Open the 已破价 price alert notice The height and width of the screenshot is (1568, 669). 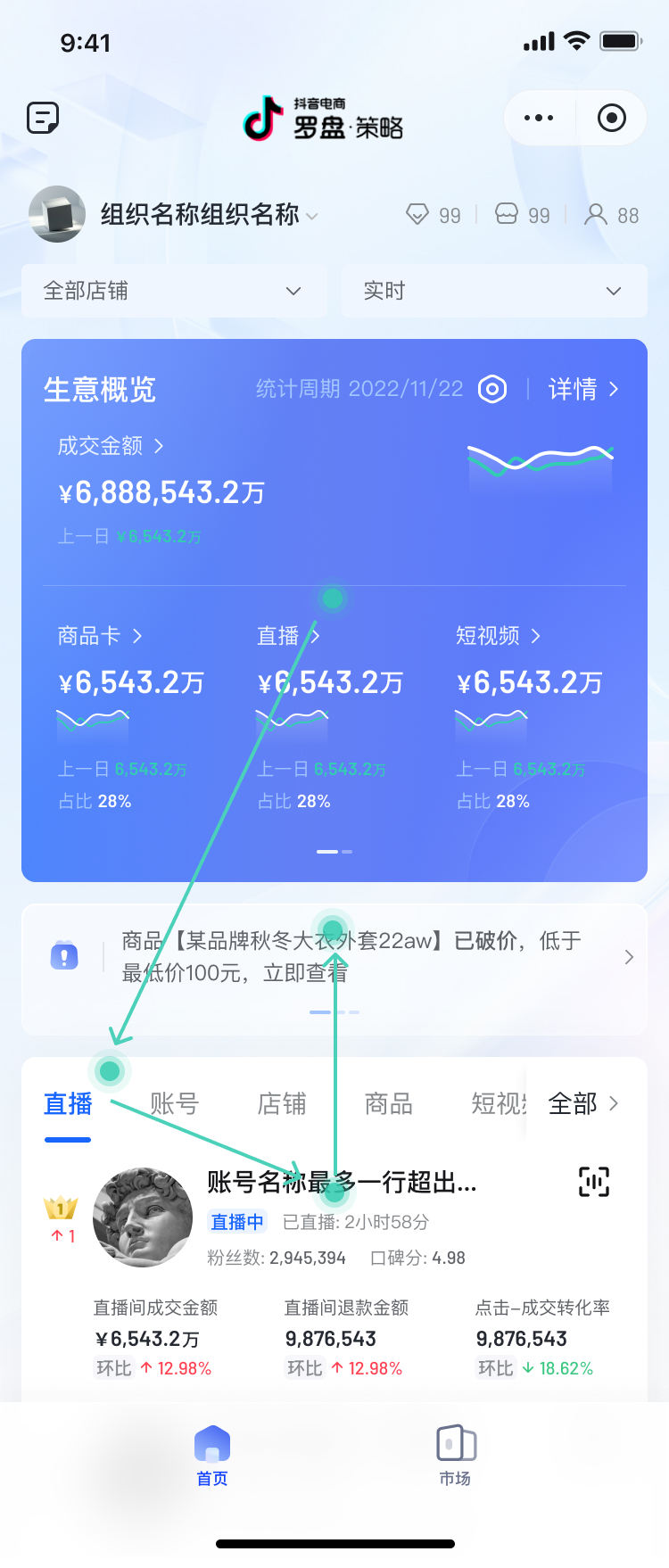pyautogui.click(x=351, y=957)
